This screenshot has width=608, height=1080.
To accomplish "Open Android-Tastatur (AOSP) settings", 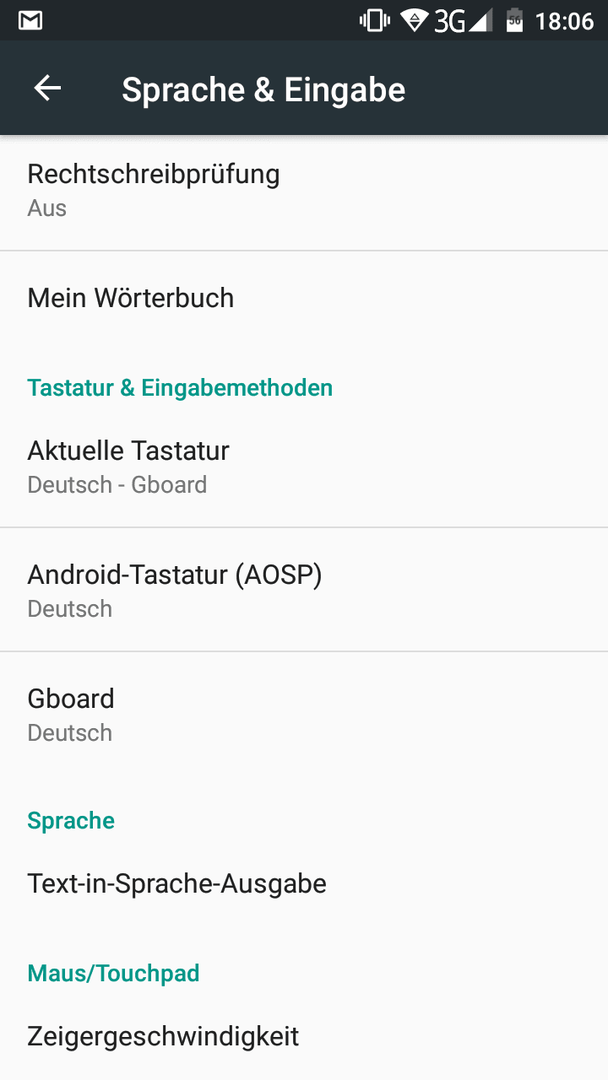I will point(304,590).
